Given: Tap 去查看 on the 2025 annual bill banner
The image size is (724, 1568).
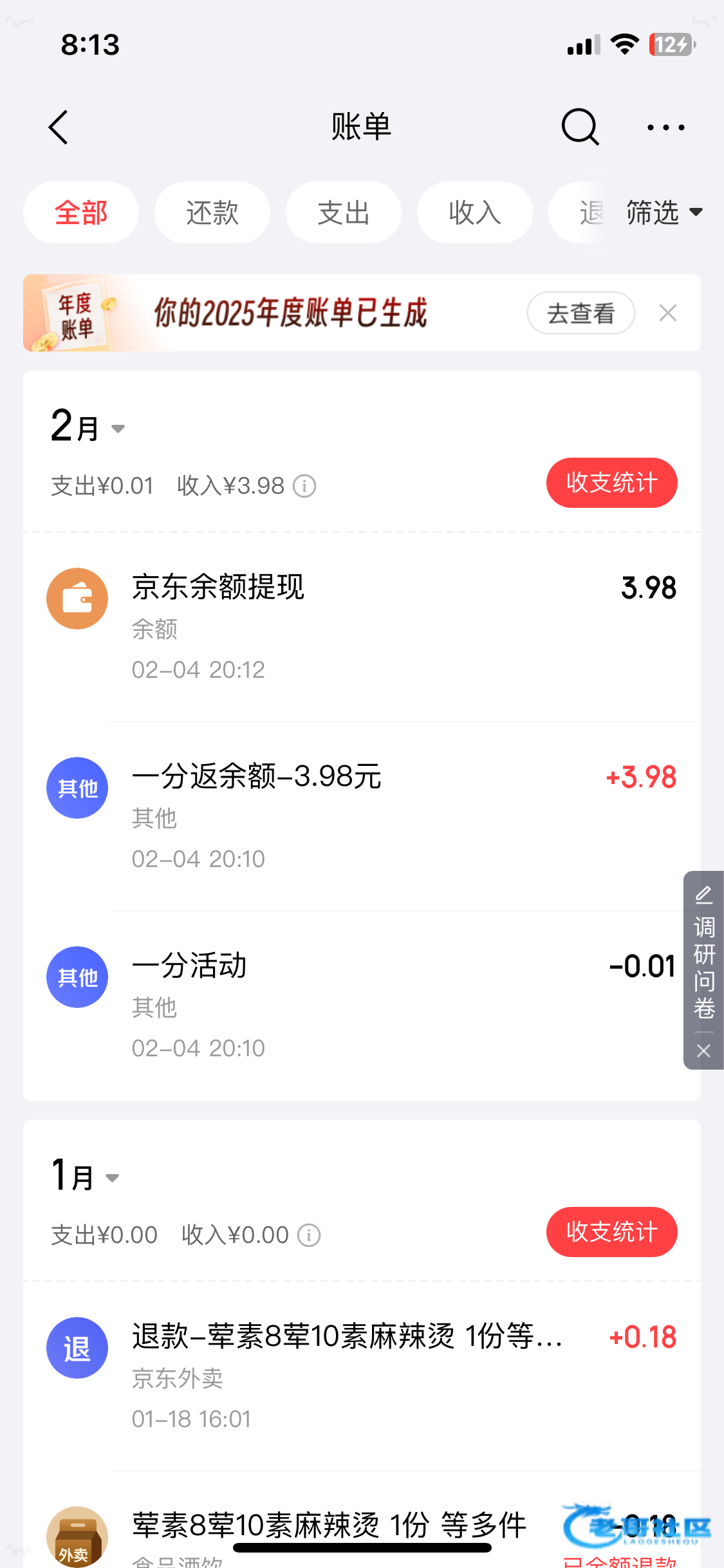Looking at the screenshot, I should click(580, 313).
